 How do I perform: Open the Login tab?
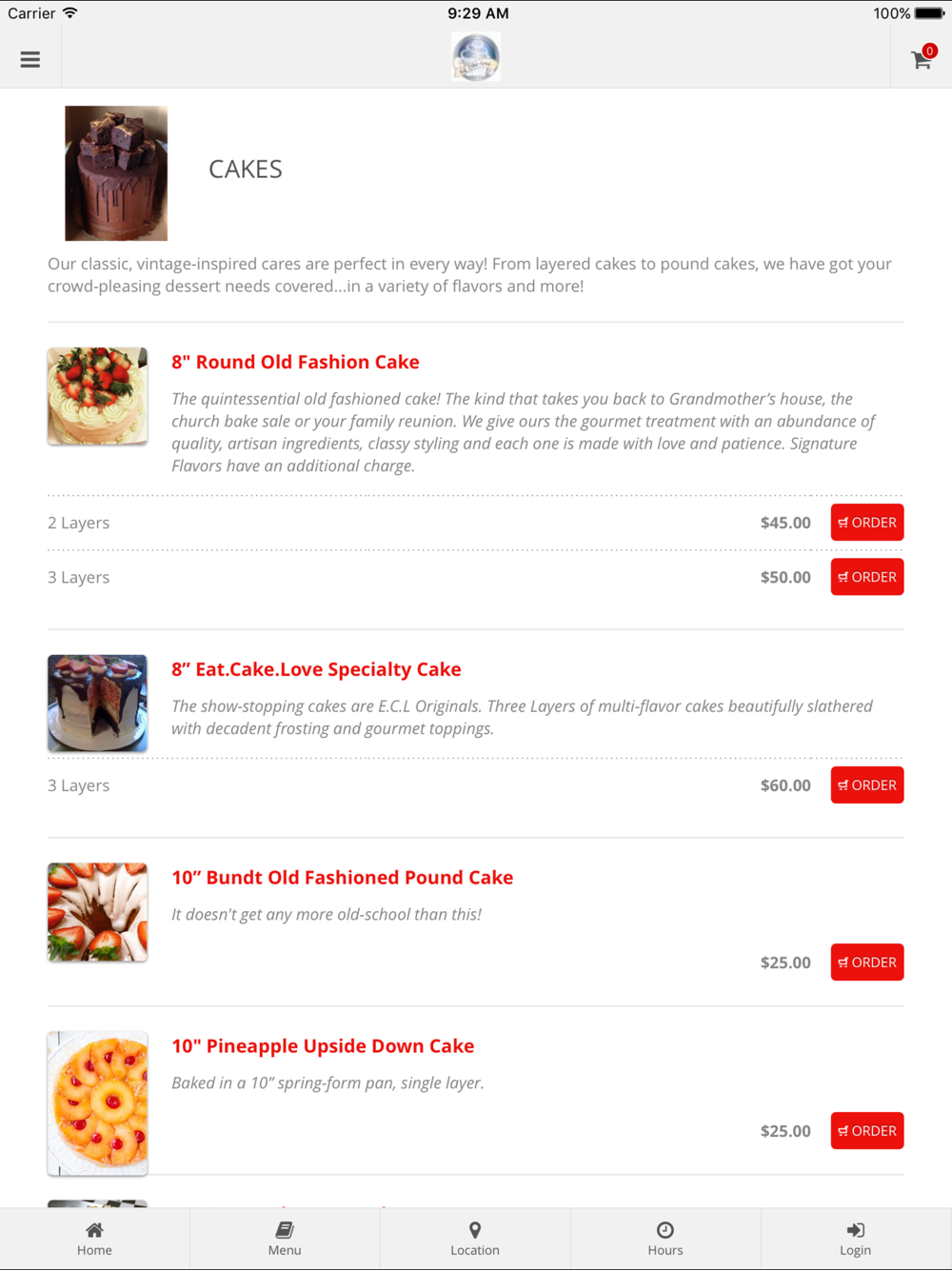(x=855, y=1239)
